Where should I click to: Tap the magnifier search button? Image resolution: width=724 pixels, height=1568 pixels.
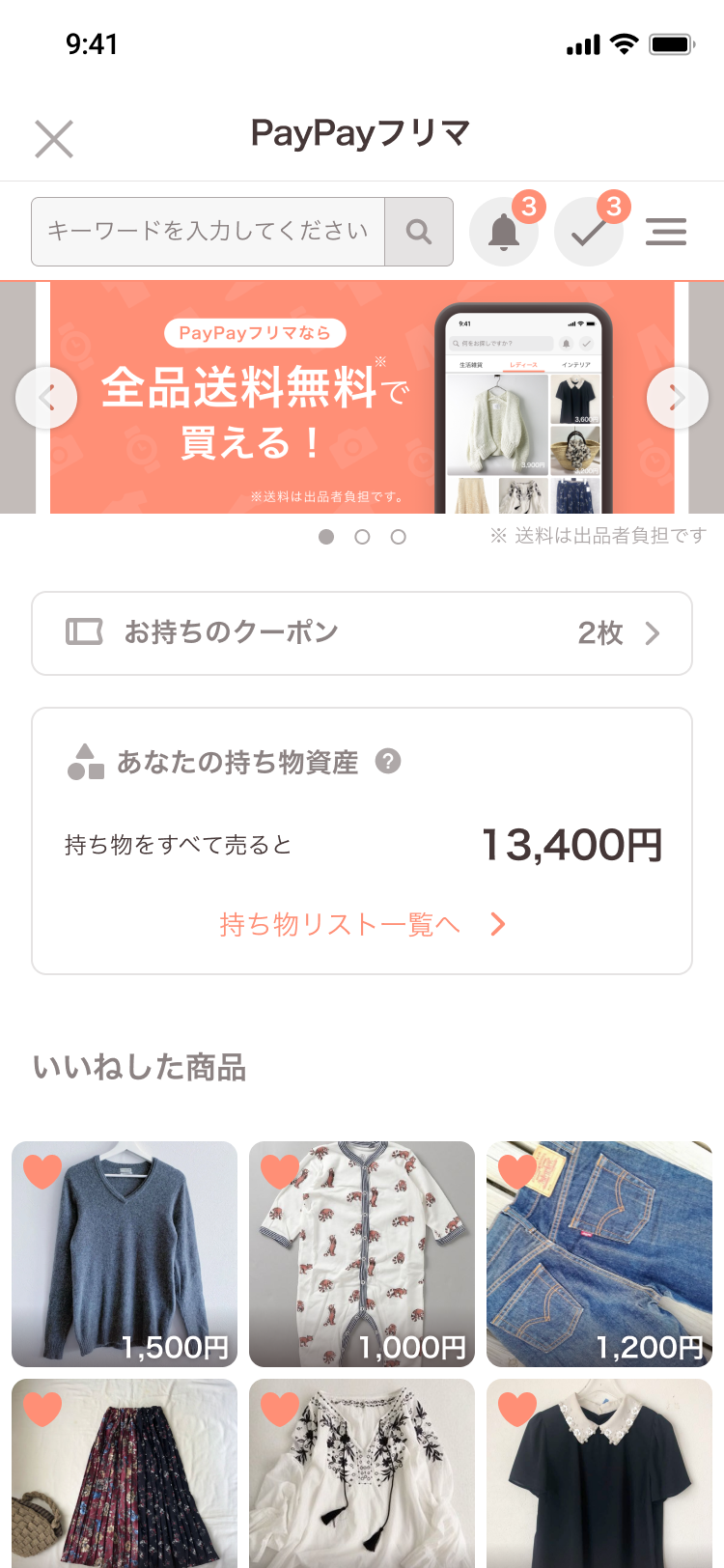[419, 232]
